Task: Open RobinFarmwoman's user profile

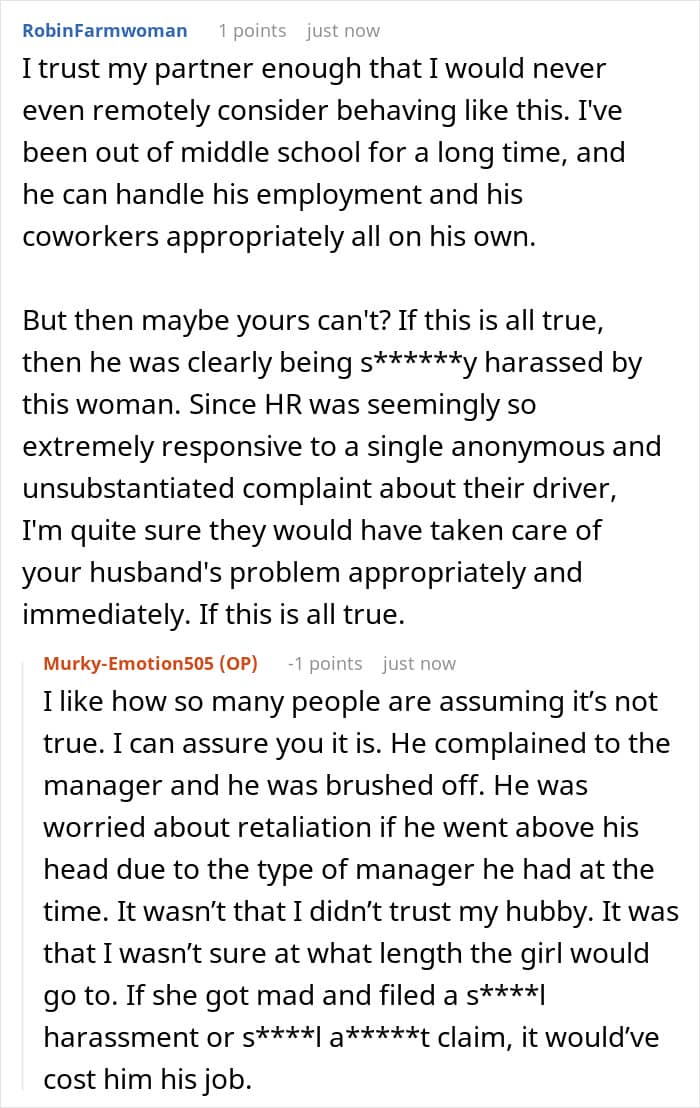Action: click(x=105, y=30)
